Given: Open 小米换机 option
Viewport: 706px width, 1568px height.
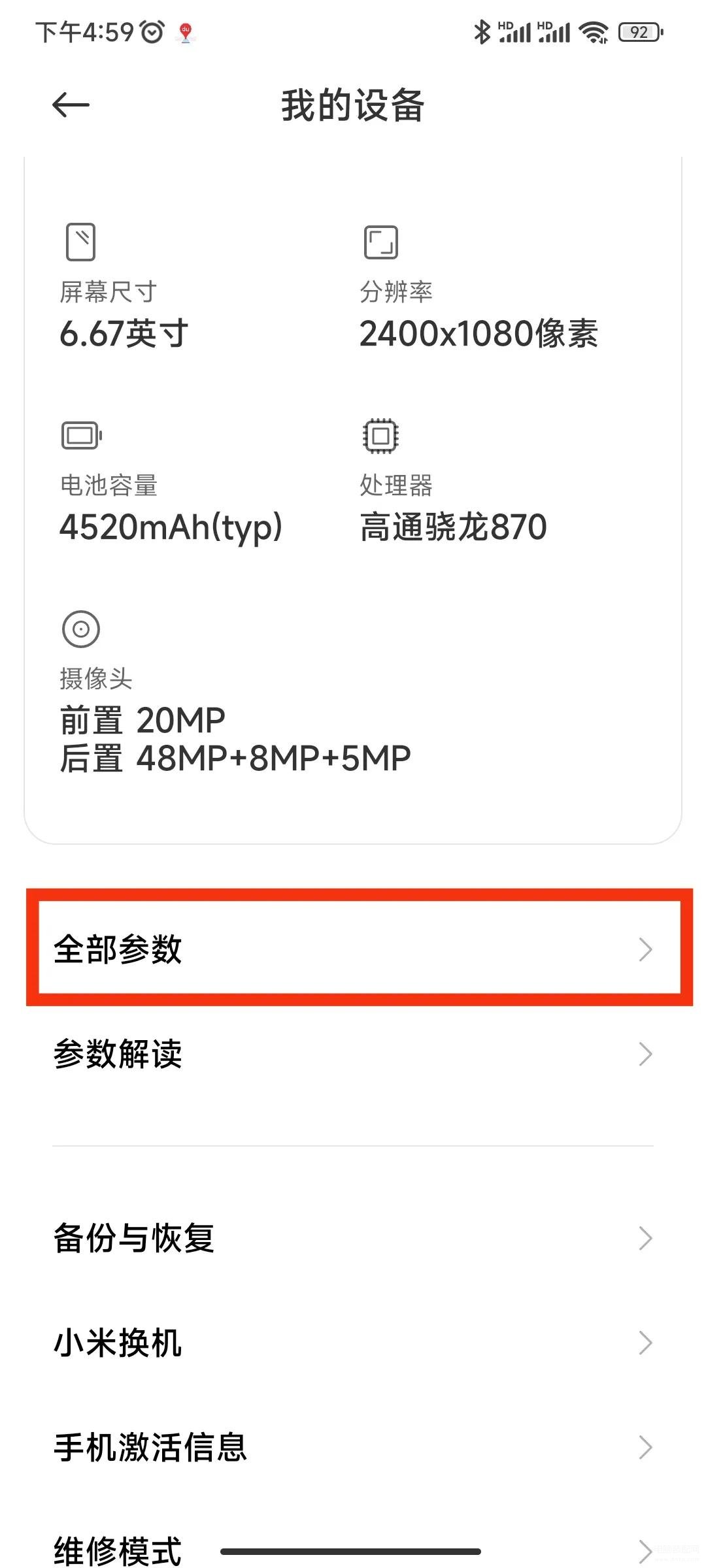Looking at the screenshot, I should point(353,1343).
